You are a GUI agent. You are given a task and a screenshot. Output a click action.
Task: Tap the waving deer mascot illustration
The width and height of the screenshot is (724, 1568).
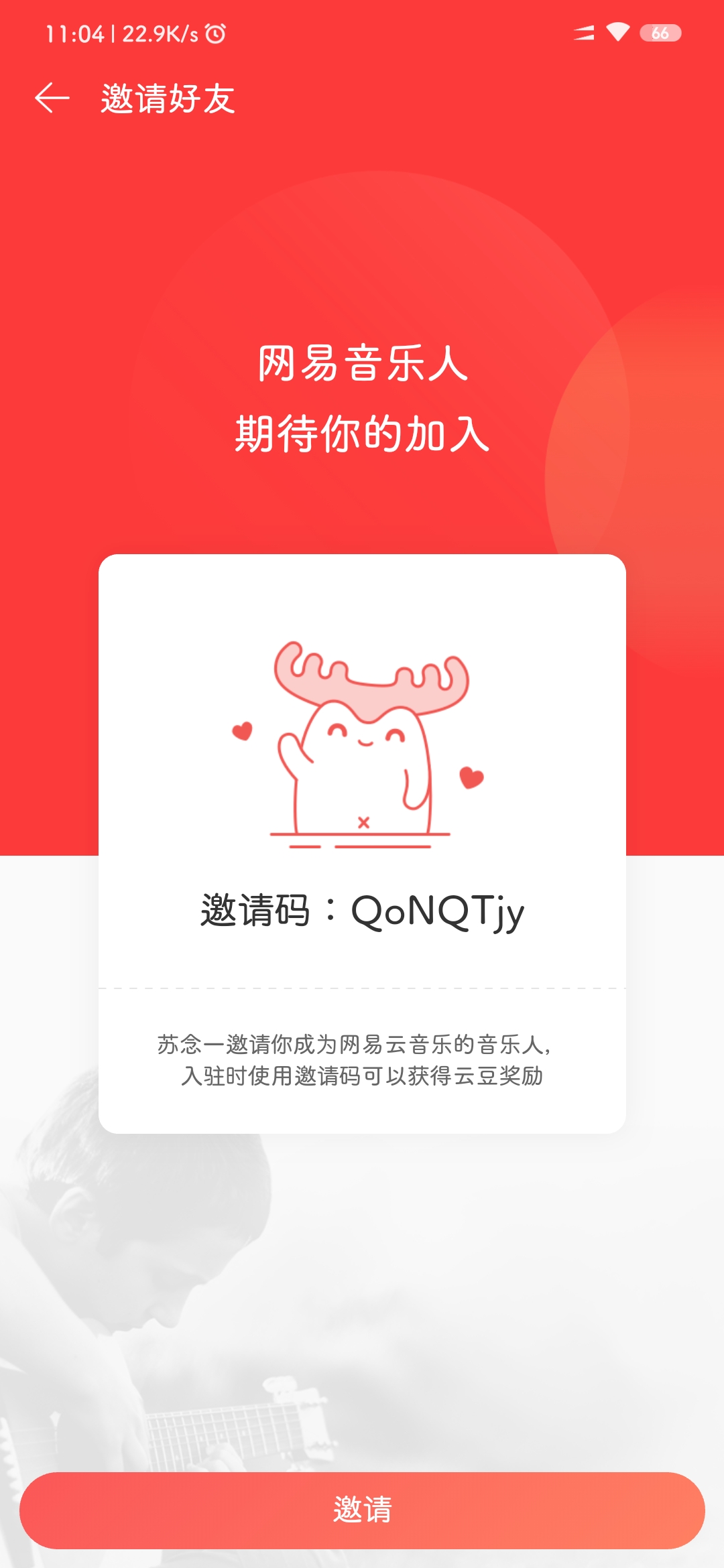(362, 744)
